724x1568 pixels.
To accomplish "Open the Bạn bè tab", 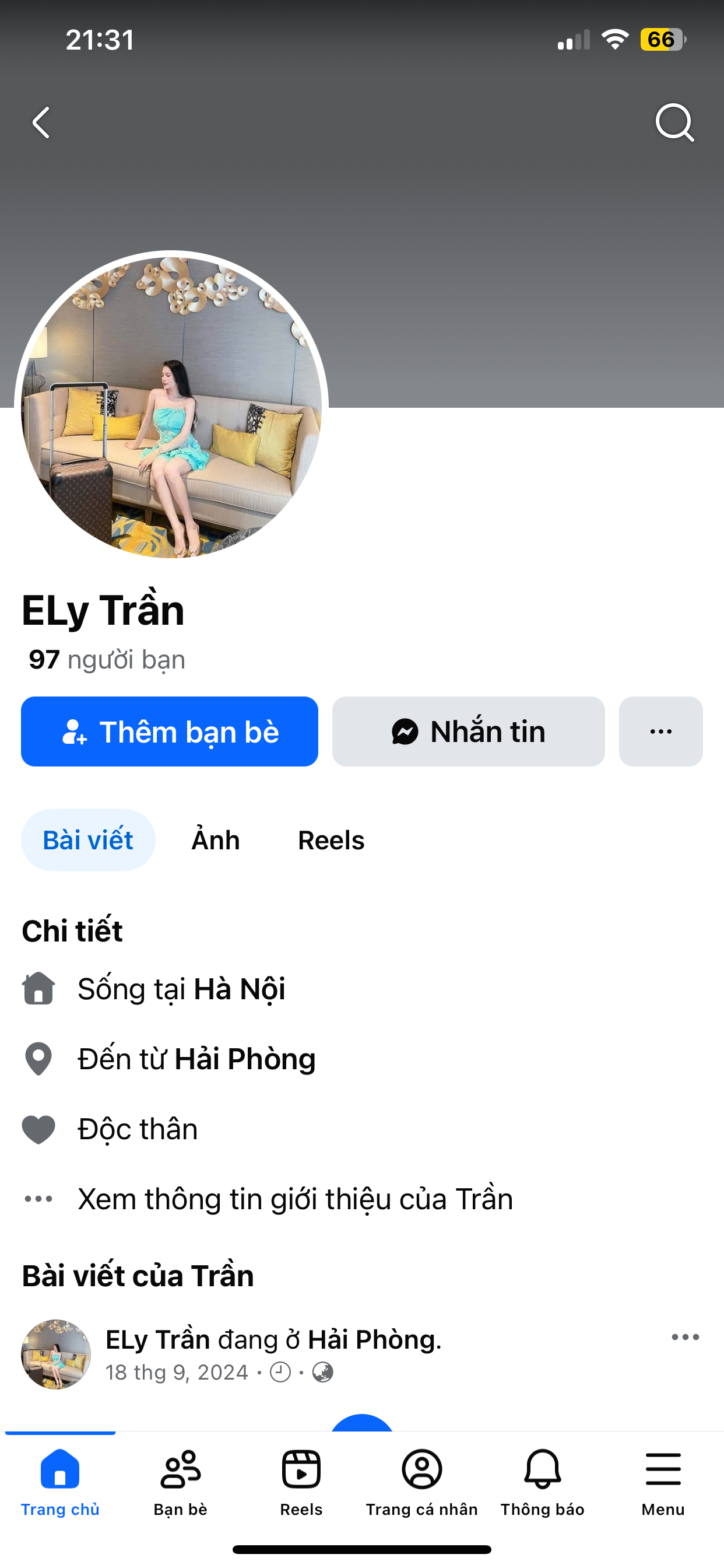I will pos(181,1483).
